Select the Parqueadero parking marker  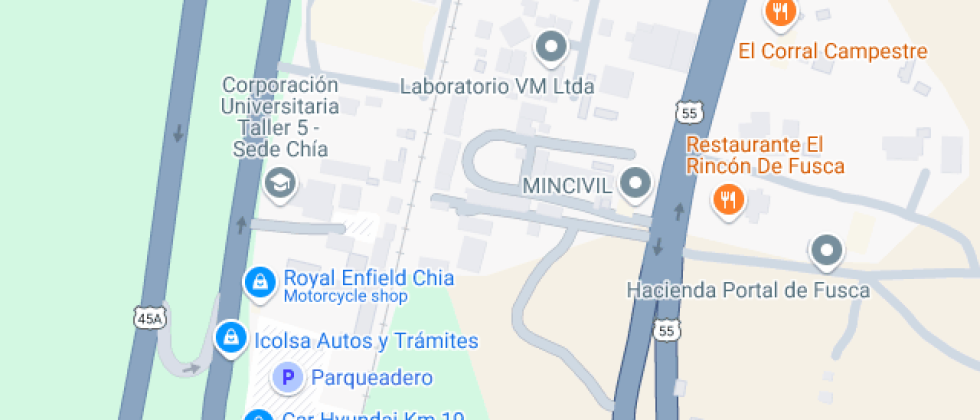coord(288,378)
